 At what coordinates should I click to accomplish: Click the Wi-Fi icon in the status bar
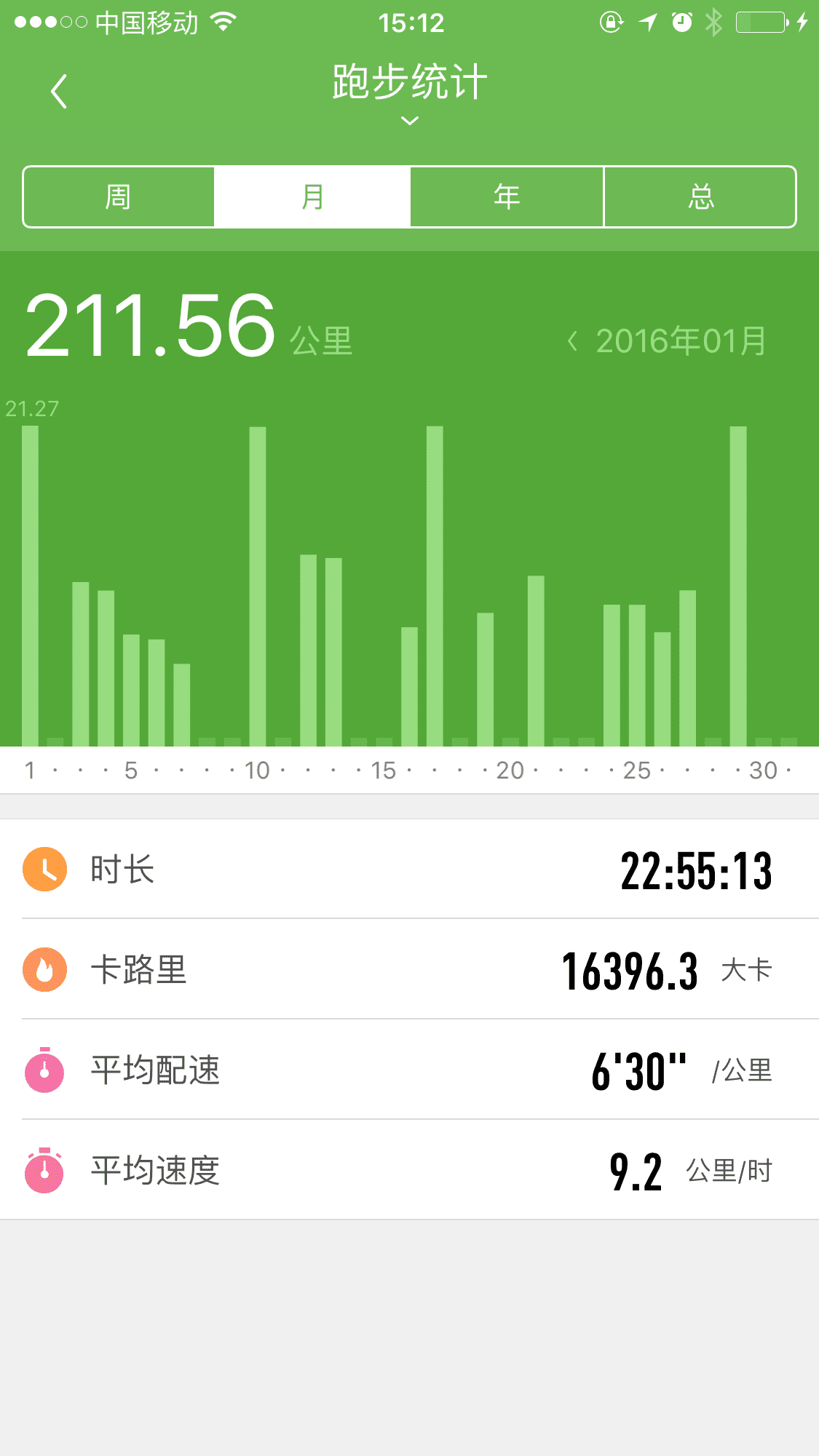pos(225,22)
